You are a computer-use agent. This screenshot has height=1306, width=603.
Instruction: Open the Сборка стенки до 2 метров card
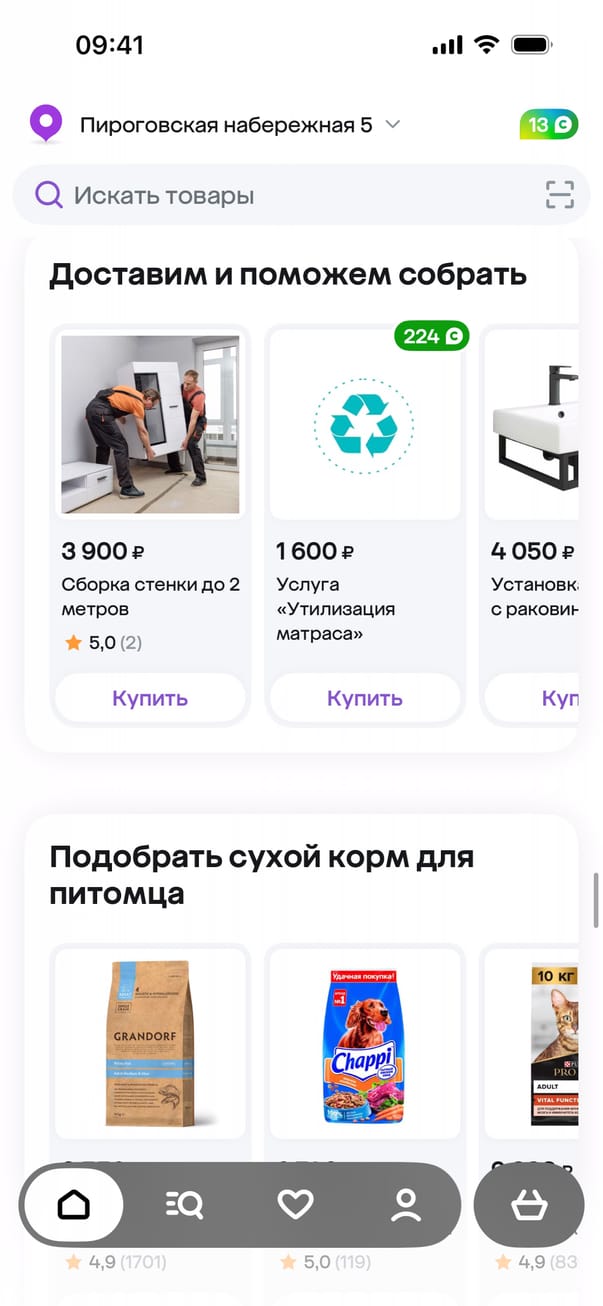point(150,425)
